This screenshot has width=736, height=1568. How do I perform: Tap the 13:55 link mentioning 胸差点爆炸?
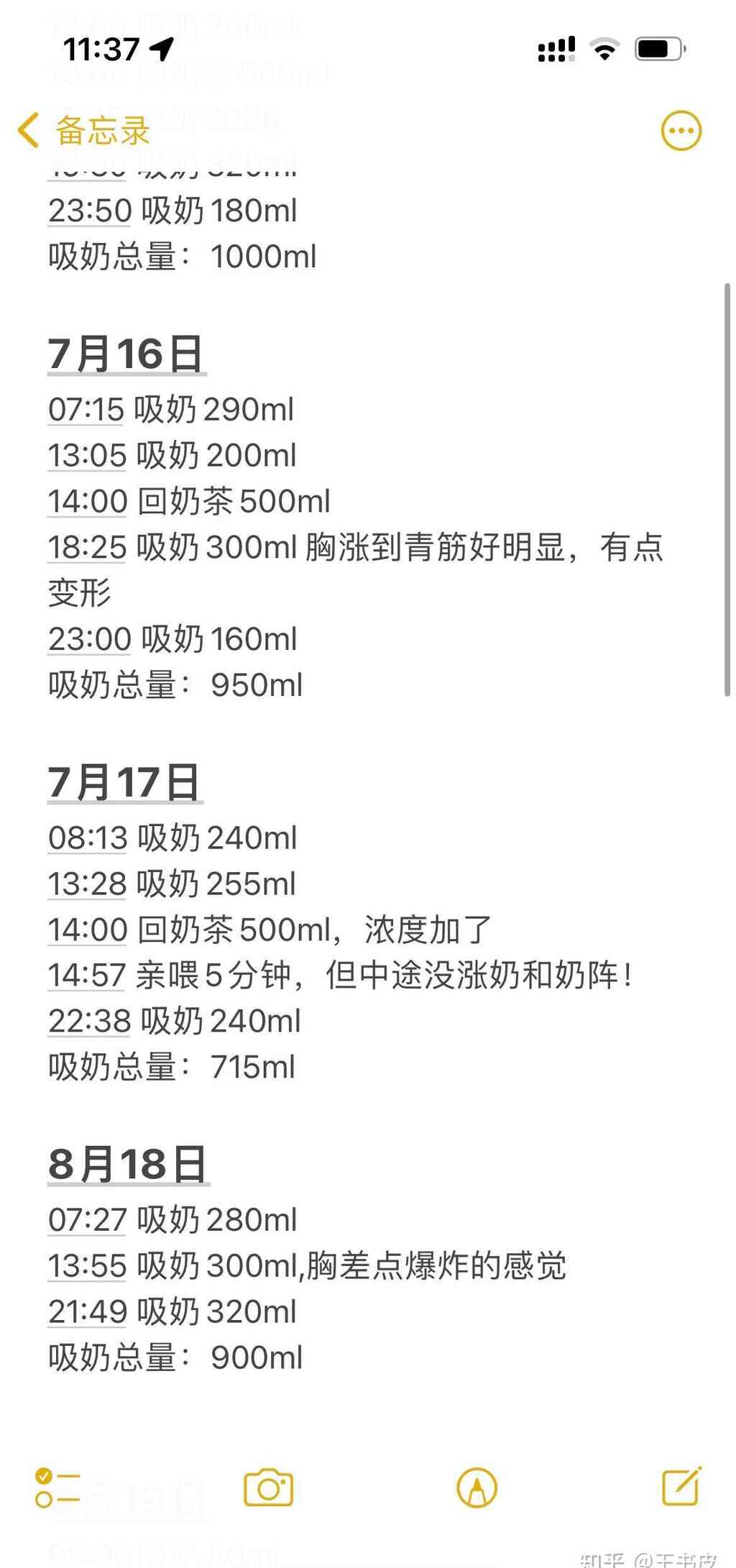click(x=86, y=1265)
